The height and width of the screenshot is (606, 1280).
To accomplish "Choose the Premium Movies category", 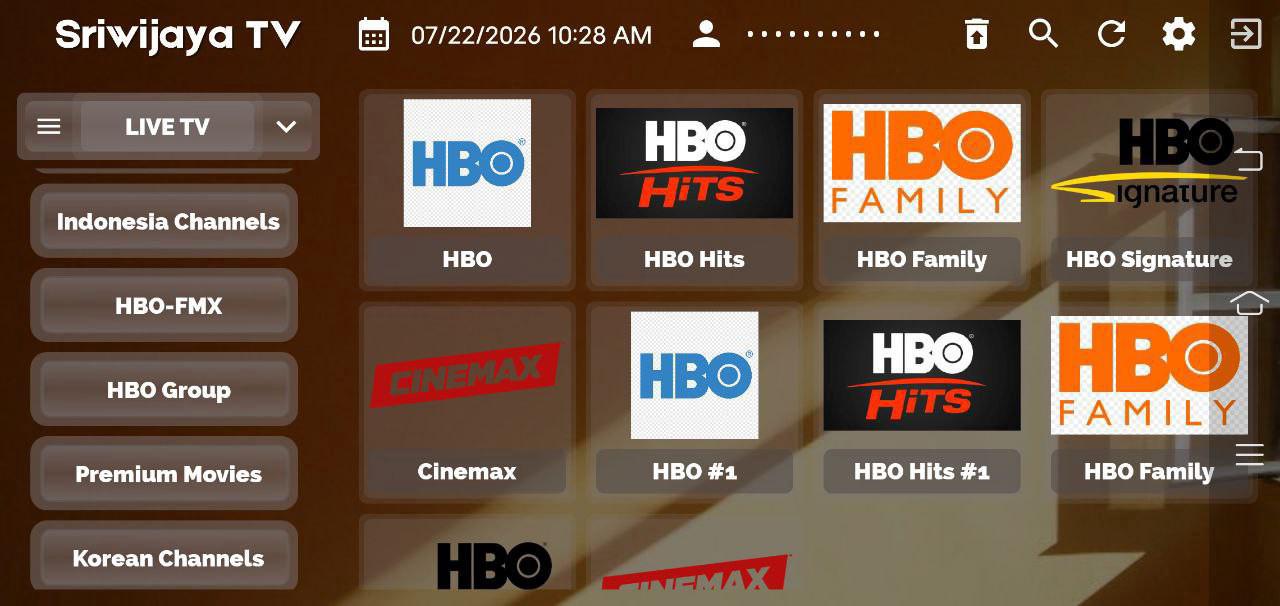I will coord(168,474).
